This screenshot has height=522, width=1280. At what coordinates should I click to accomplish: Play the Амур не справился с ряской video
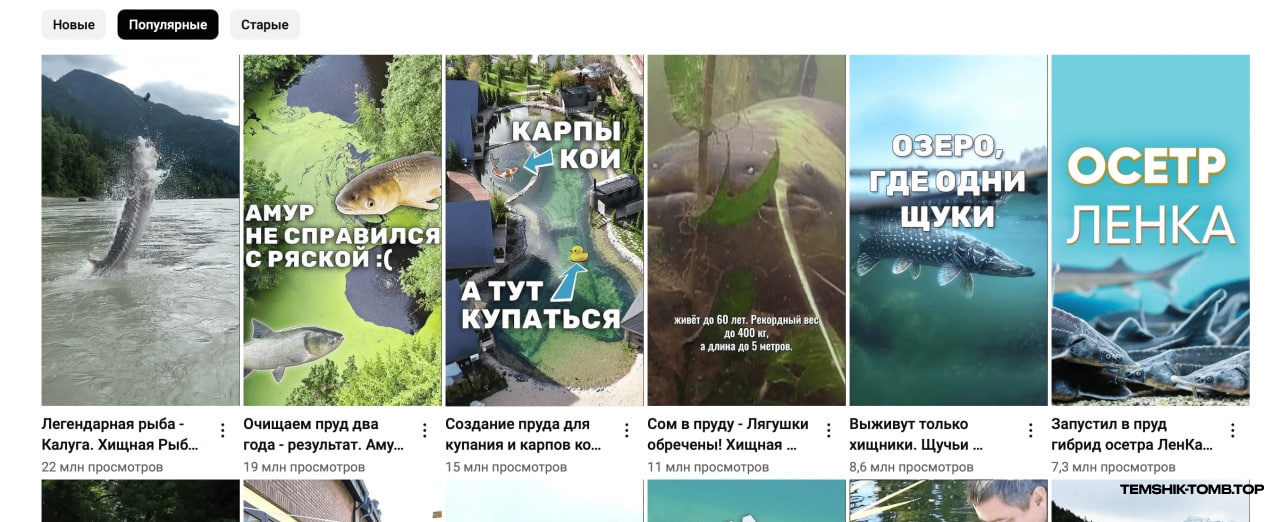(342, 230)
